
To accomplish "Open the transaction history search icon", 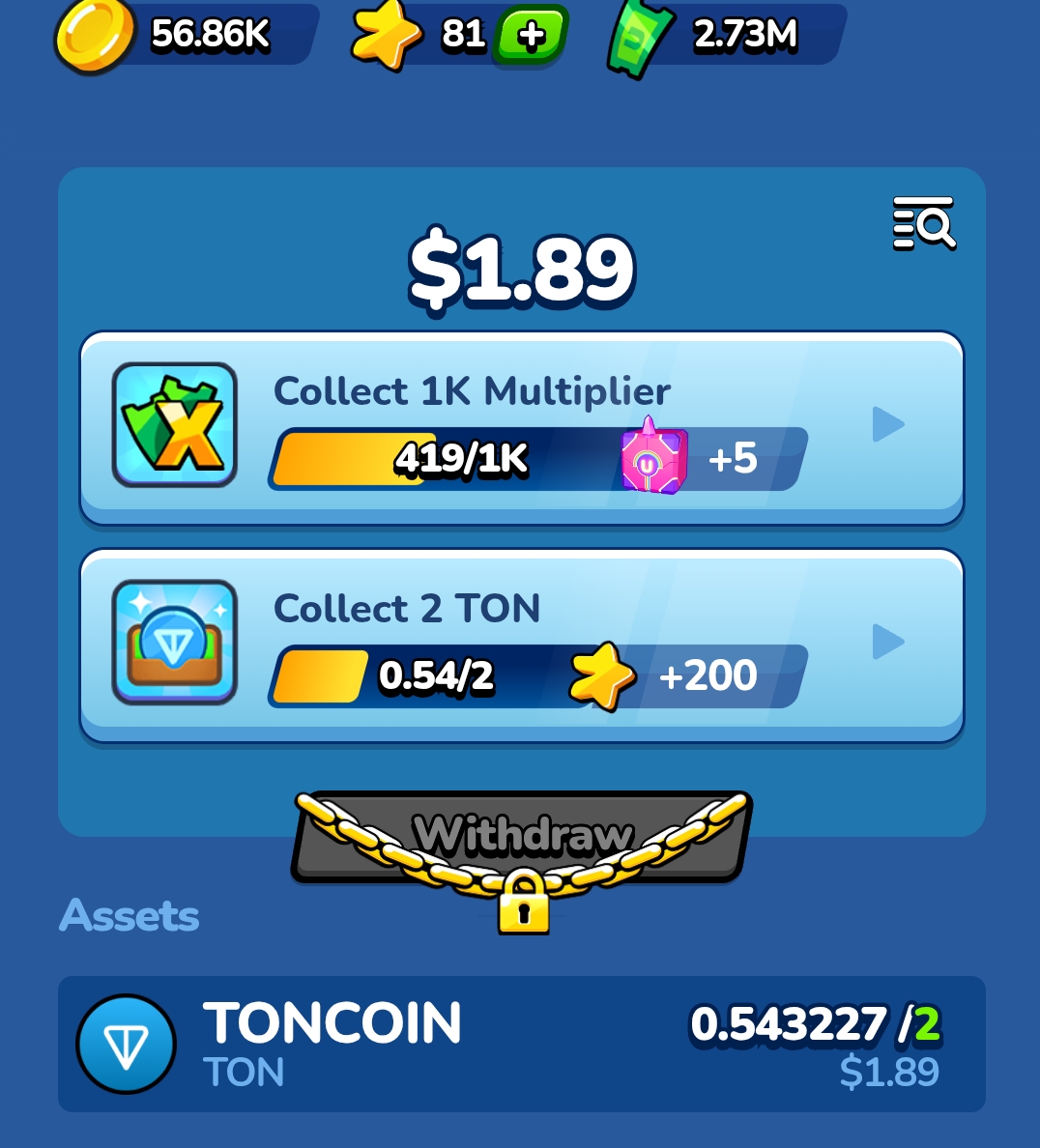I will [x=923, y=223].
